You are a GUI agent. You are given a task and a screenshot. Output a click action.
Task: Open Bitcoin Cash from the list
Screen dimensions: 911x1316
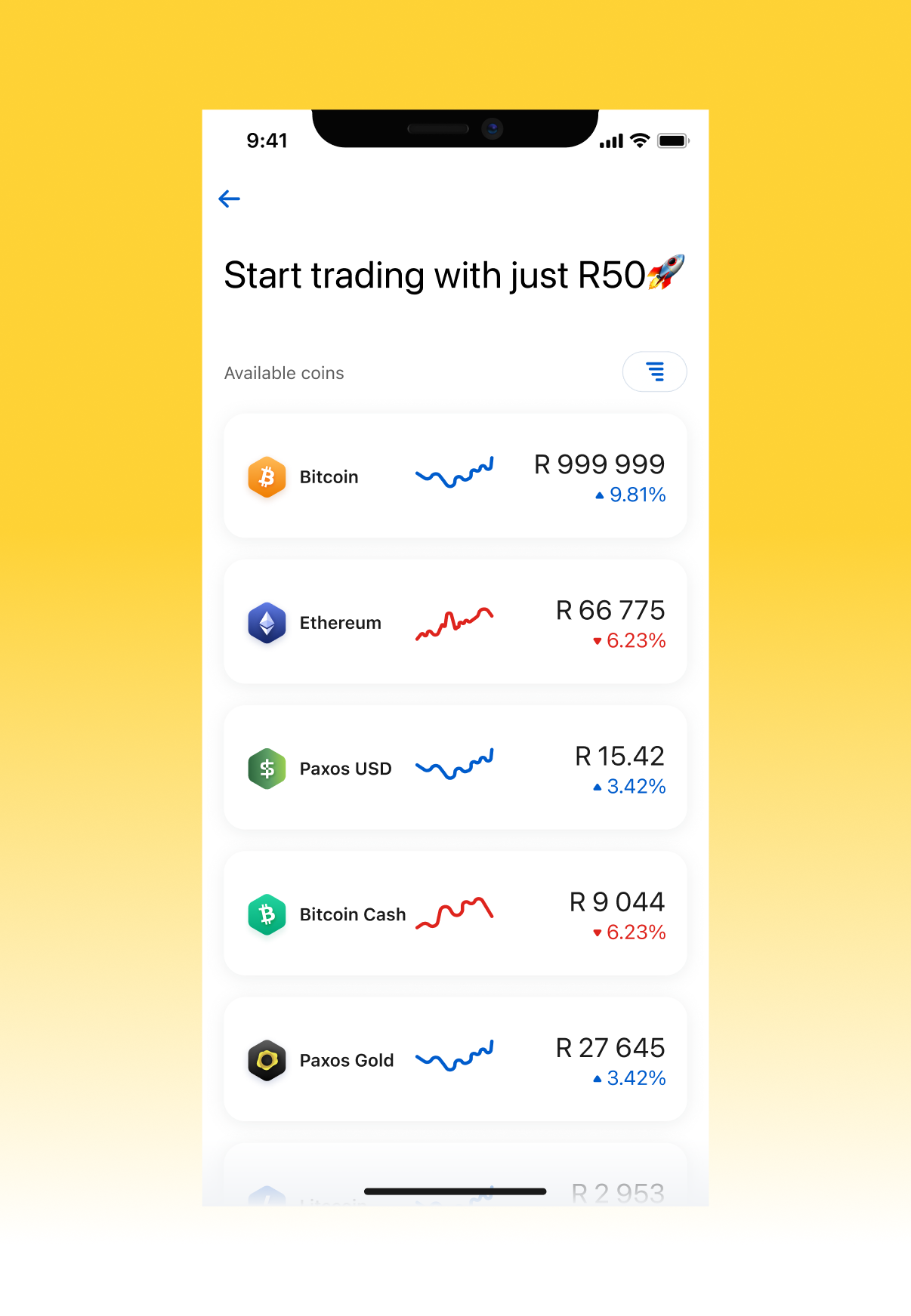455,914
